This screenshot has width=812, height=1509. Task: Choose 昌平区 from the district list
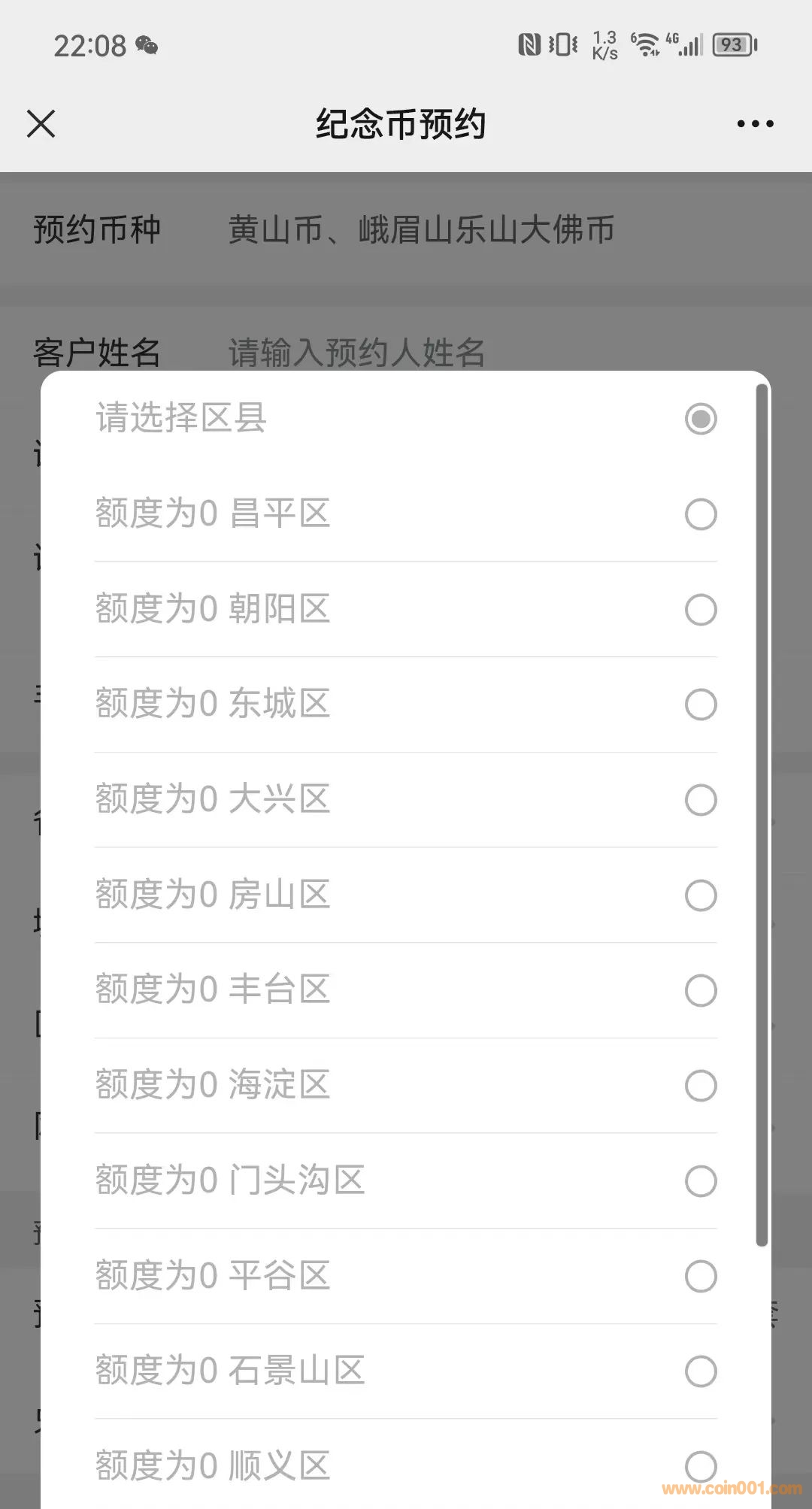[x=406, y=514]
